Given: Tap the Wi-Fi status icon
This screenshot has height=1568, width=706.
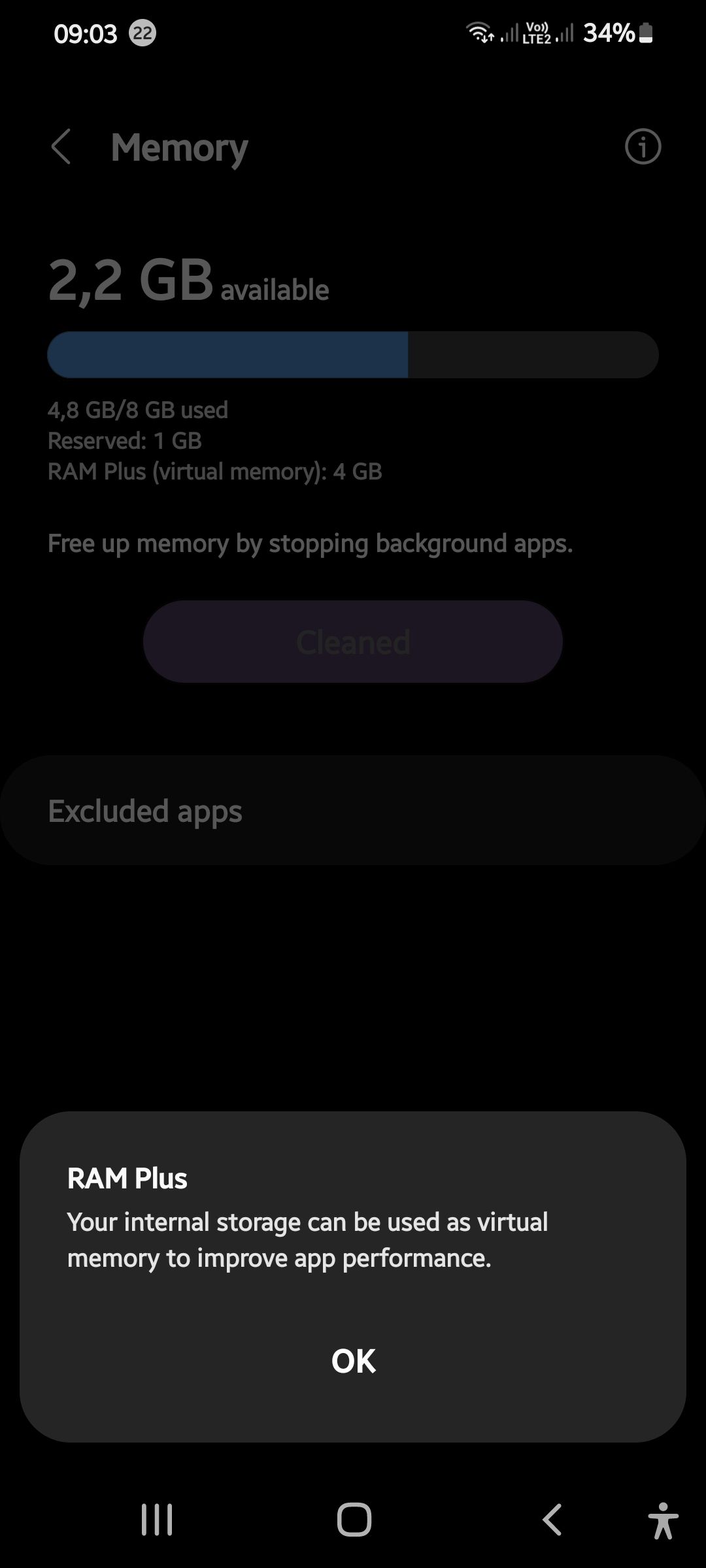Looking at the screenshot, I should 482,31.
